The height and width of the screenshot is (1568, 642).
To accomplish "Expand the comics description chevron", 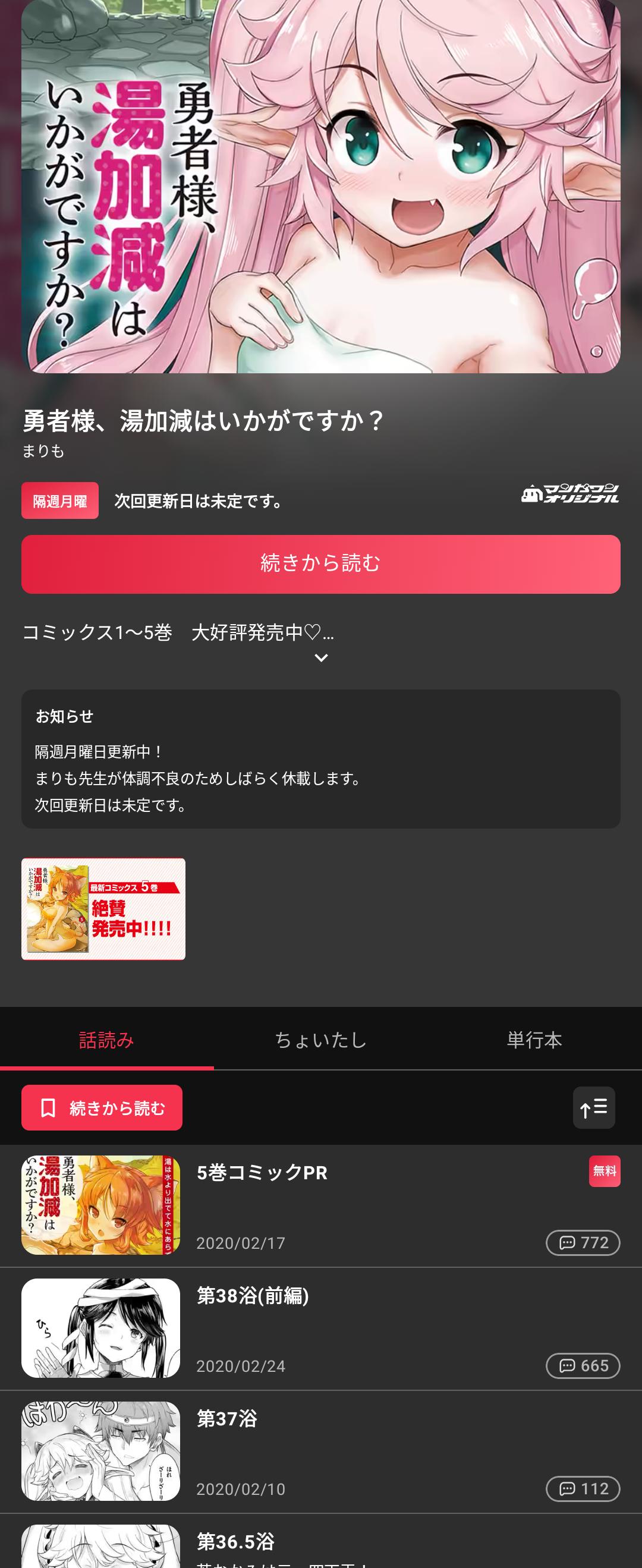I will 320,658.
